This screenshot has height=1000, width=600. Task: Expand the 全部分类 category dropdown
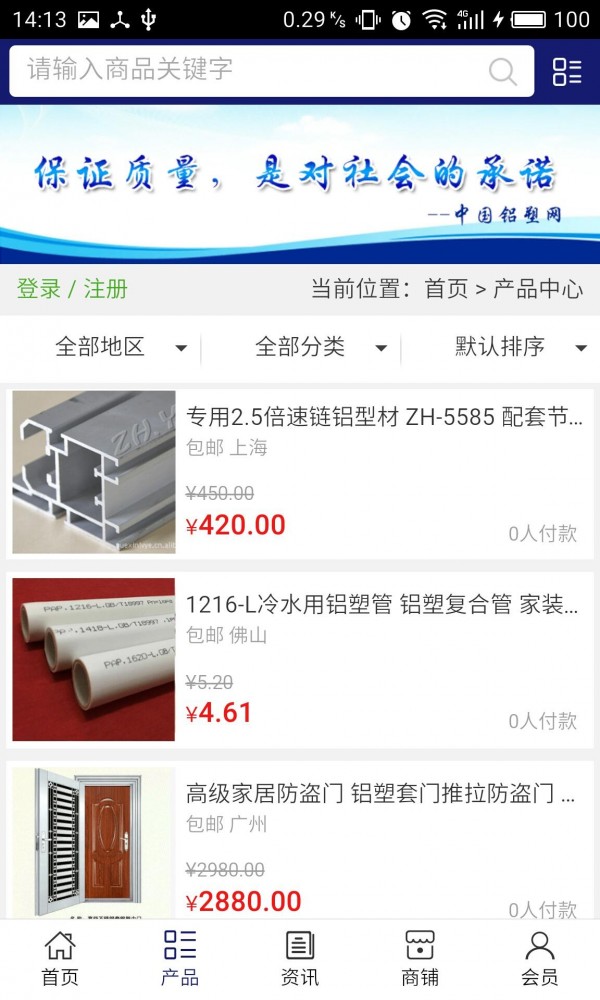(320, 348)
